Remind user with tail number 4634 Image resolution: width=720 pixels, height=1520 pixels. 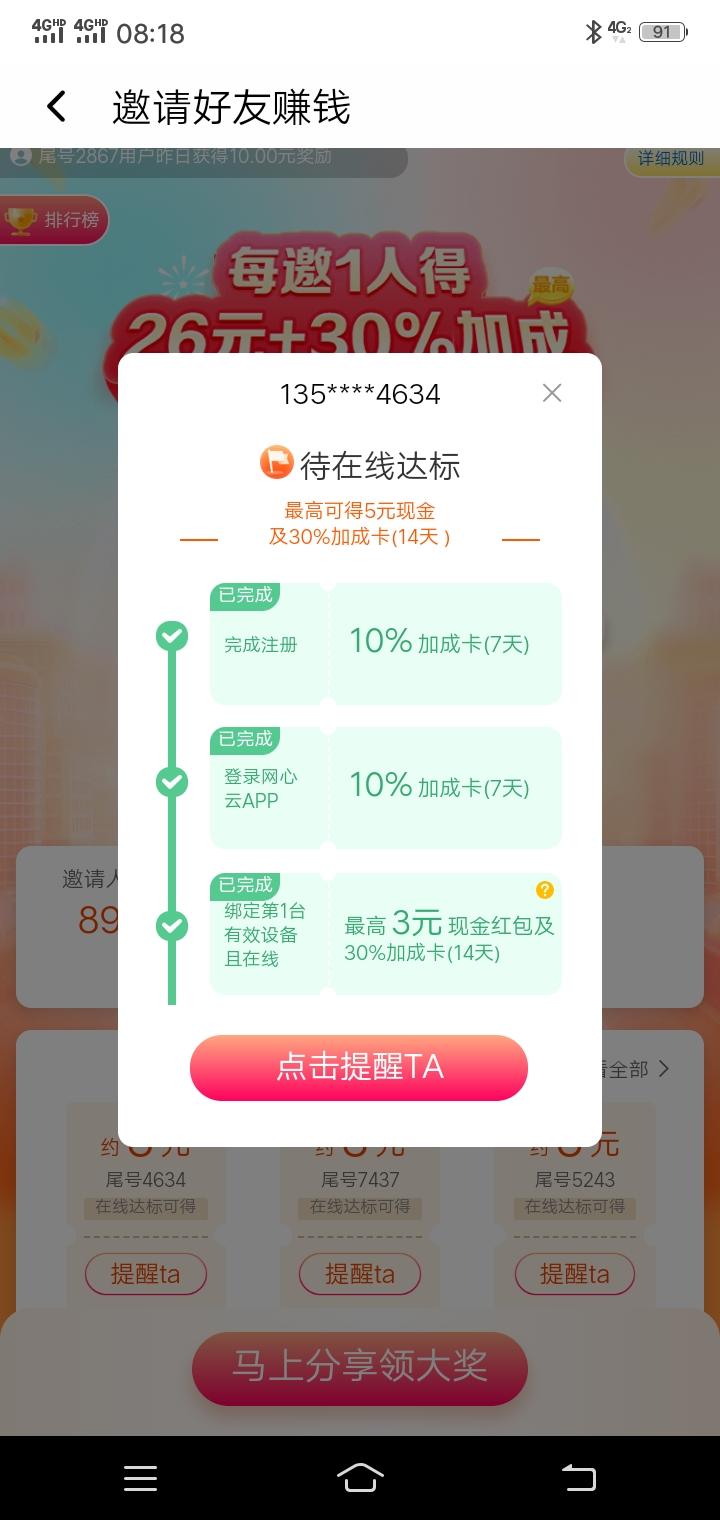[x=145, y=1274]
